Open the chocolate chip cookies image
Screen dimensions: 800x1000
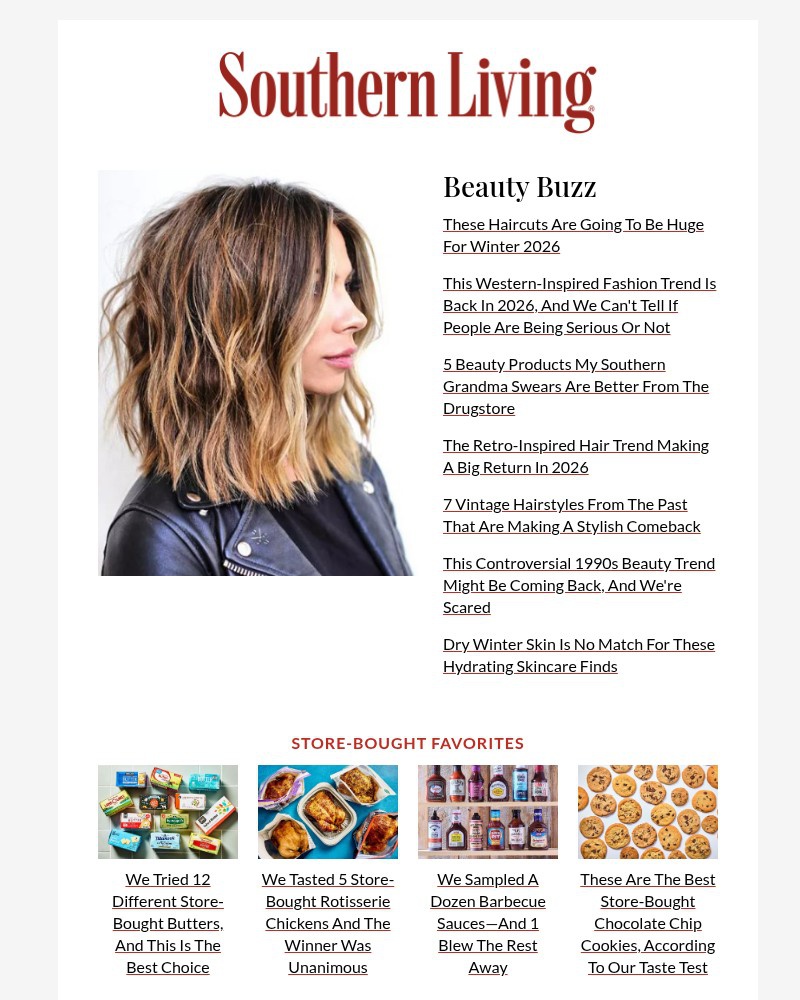[x=647, y=811]
